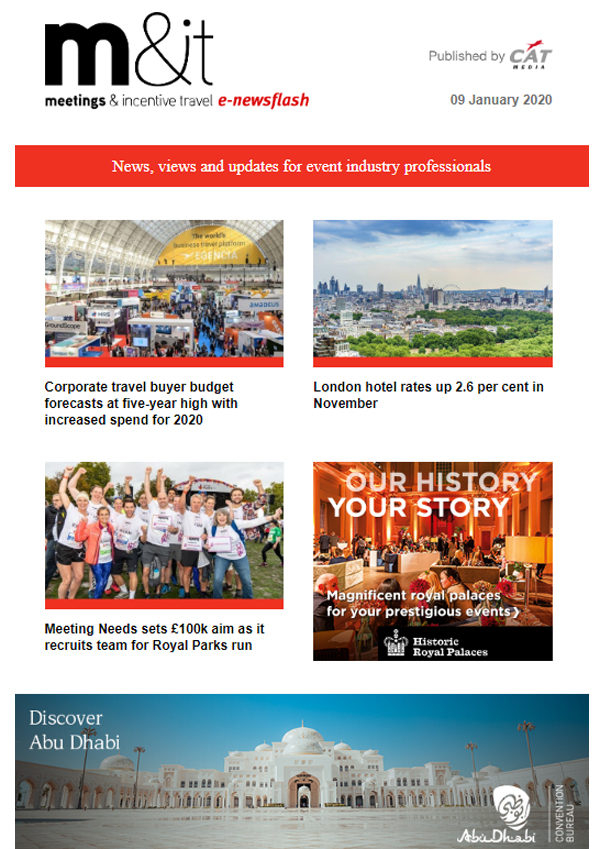Open the London skyline article photo
Screen dimensions: 600x849
pyautogui.click(x=432, y=289)
